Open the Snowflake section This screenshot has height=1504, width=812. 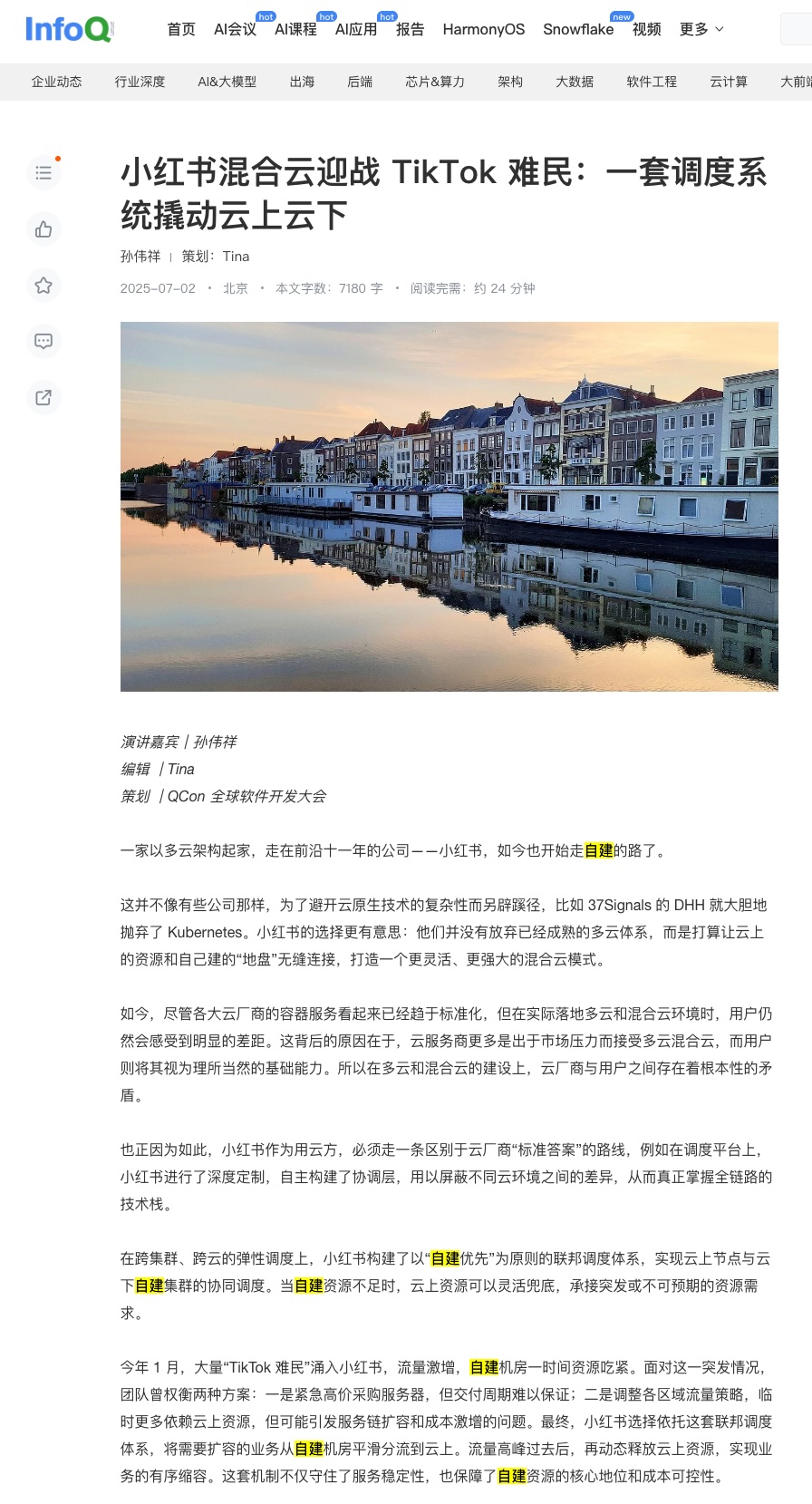click(577, 29)
